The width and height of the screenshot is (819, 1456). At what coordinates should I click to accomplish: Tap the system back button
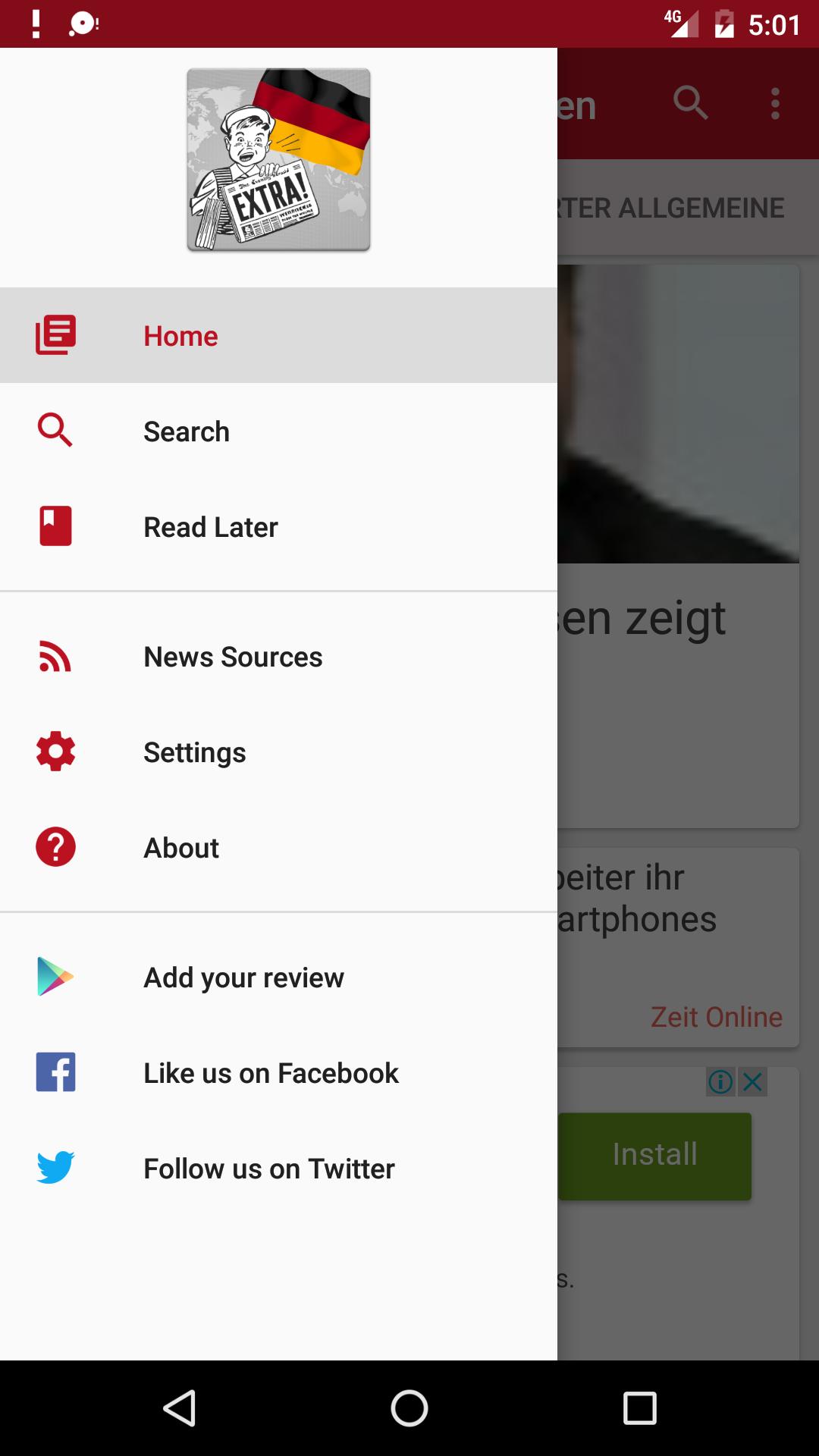coord(180,1408)
